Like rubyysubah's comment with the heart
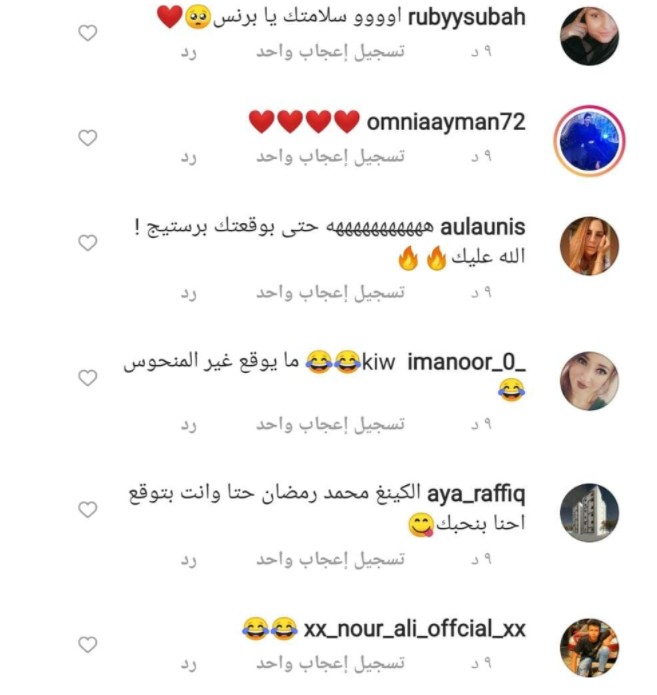The height and width of the screenshot is (695, 657). pos(88,33)
